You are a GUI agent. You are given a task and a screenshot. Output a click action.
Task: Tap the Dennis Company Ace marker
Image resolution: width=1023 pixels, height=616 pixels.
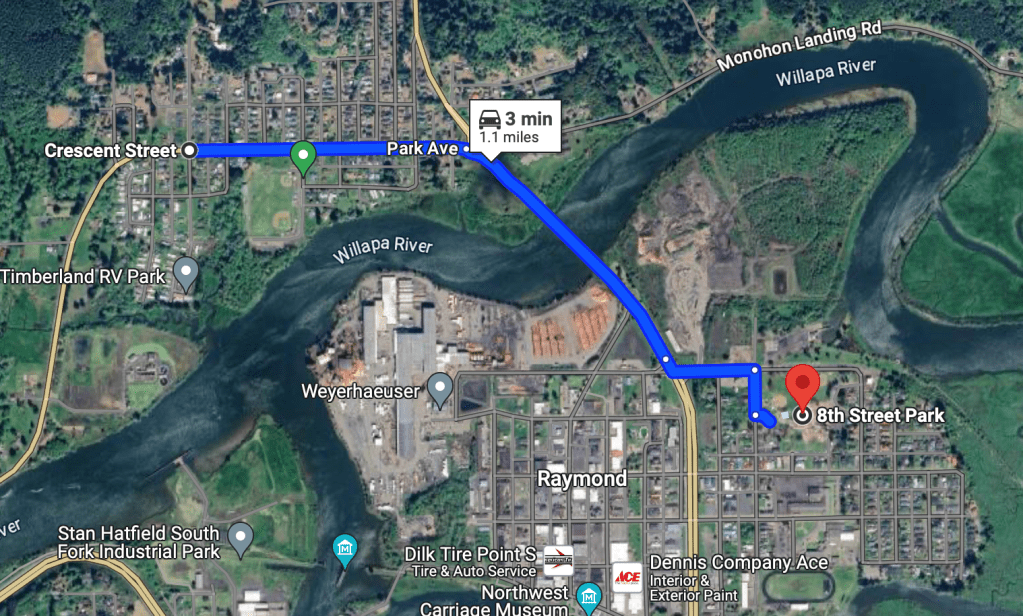tap(626, 576)
